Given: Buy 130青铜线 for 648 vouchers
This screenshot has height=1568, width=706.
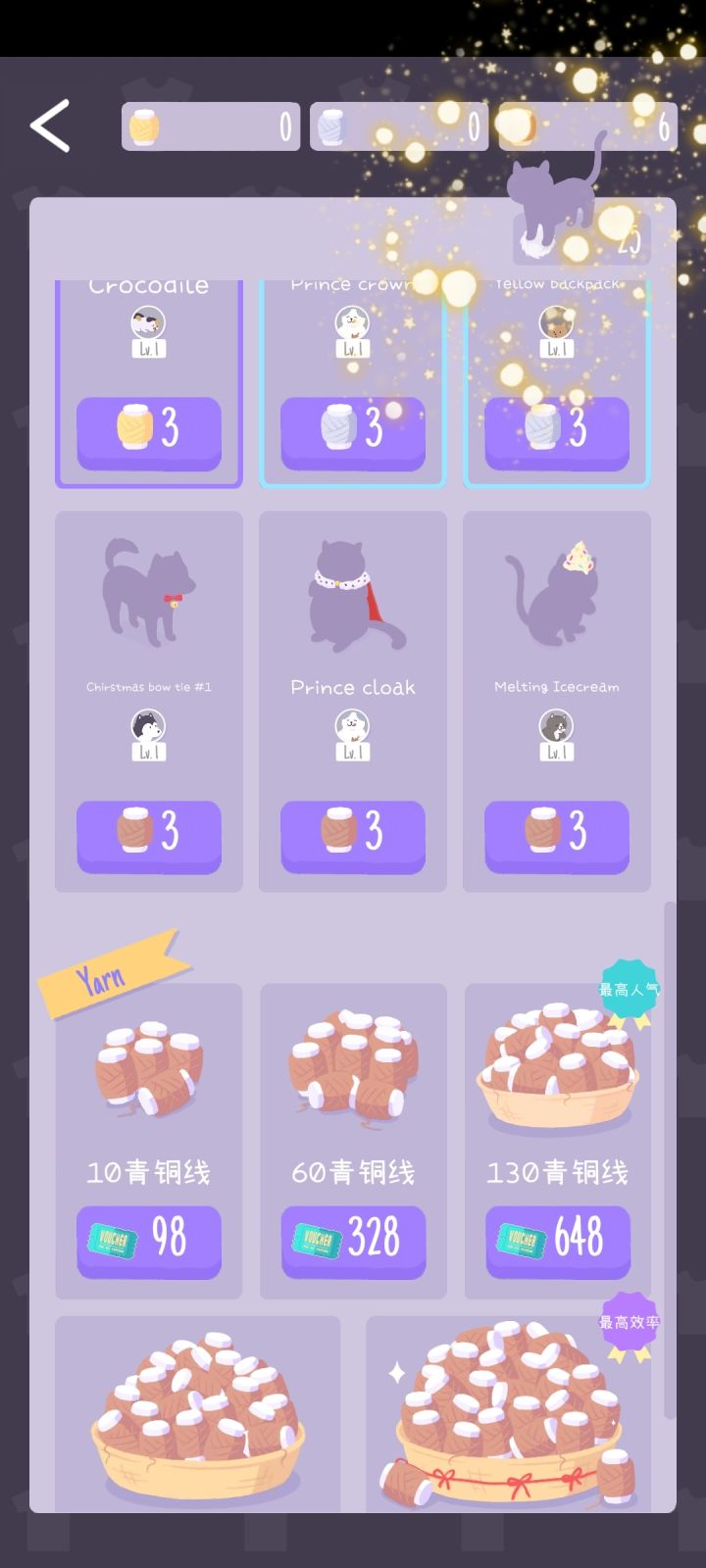Looking at the screenshot, I should tap(557, 1242).
